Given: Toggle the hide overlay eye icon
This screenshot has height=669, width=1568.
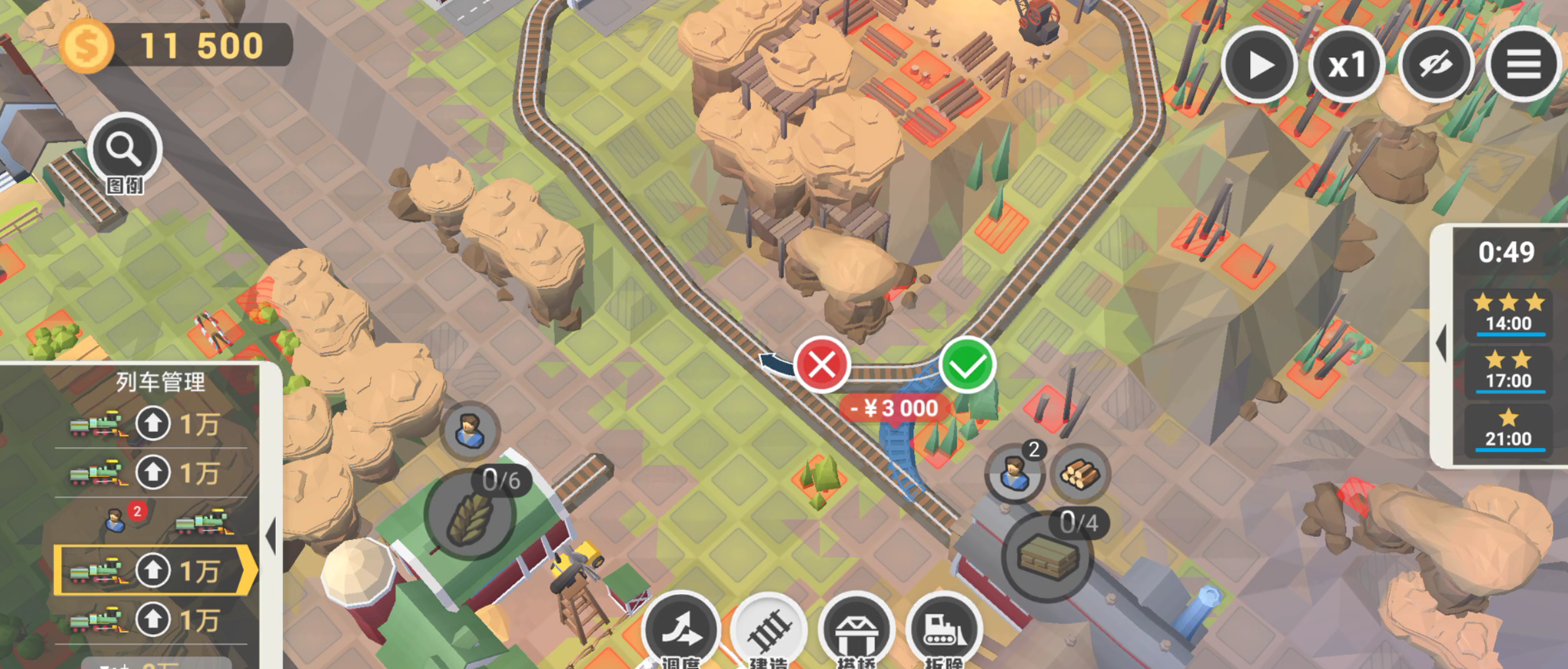Looking at the screenshot, I should tap(1435, 66).
